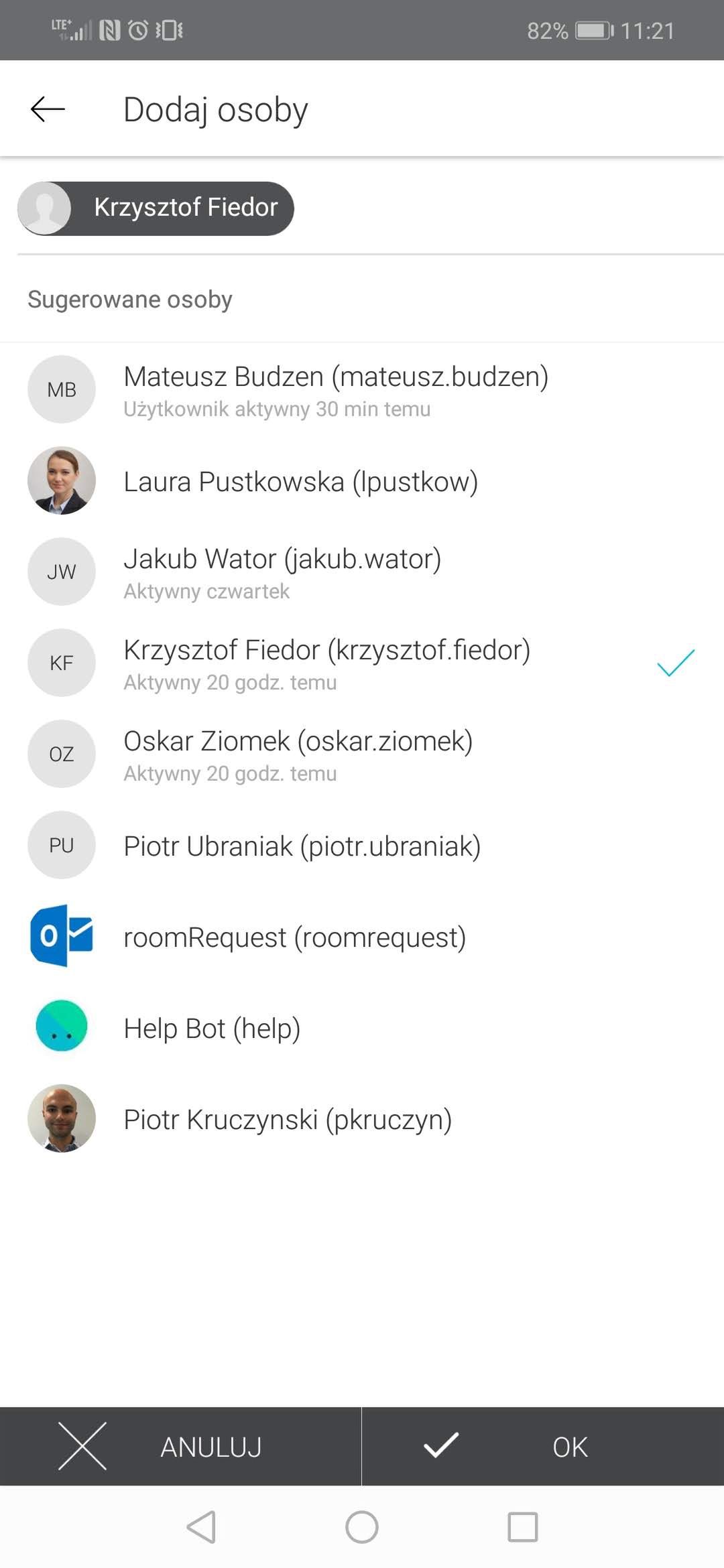
Task: Add Piotr Ubraniak
Action: [362, 846]
